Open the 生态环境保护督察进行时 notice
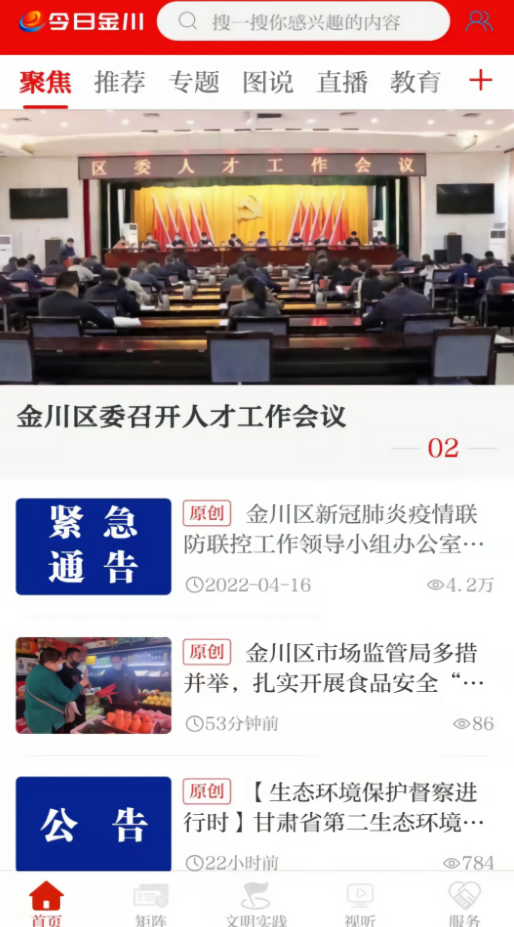The image size is (514, 927). click(257, 824)
